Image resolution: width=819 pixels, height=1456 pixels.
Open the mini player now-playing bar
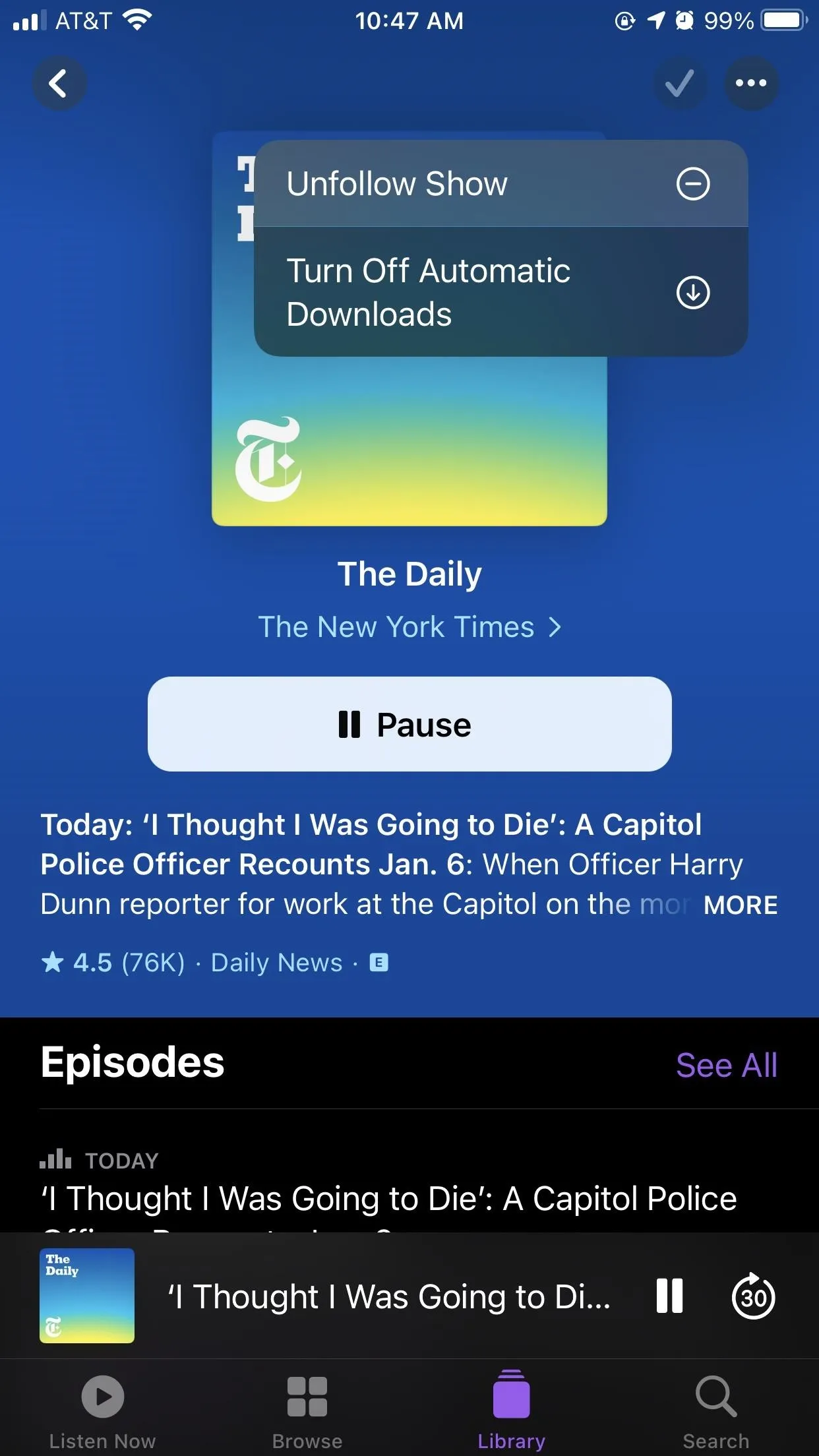pyautogui.click(x=389, y=1296)
